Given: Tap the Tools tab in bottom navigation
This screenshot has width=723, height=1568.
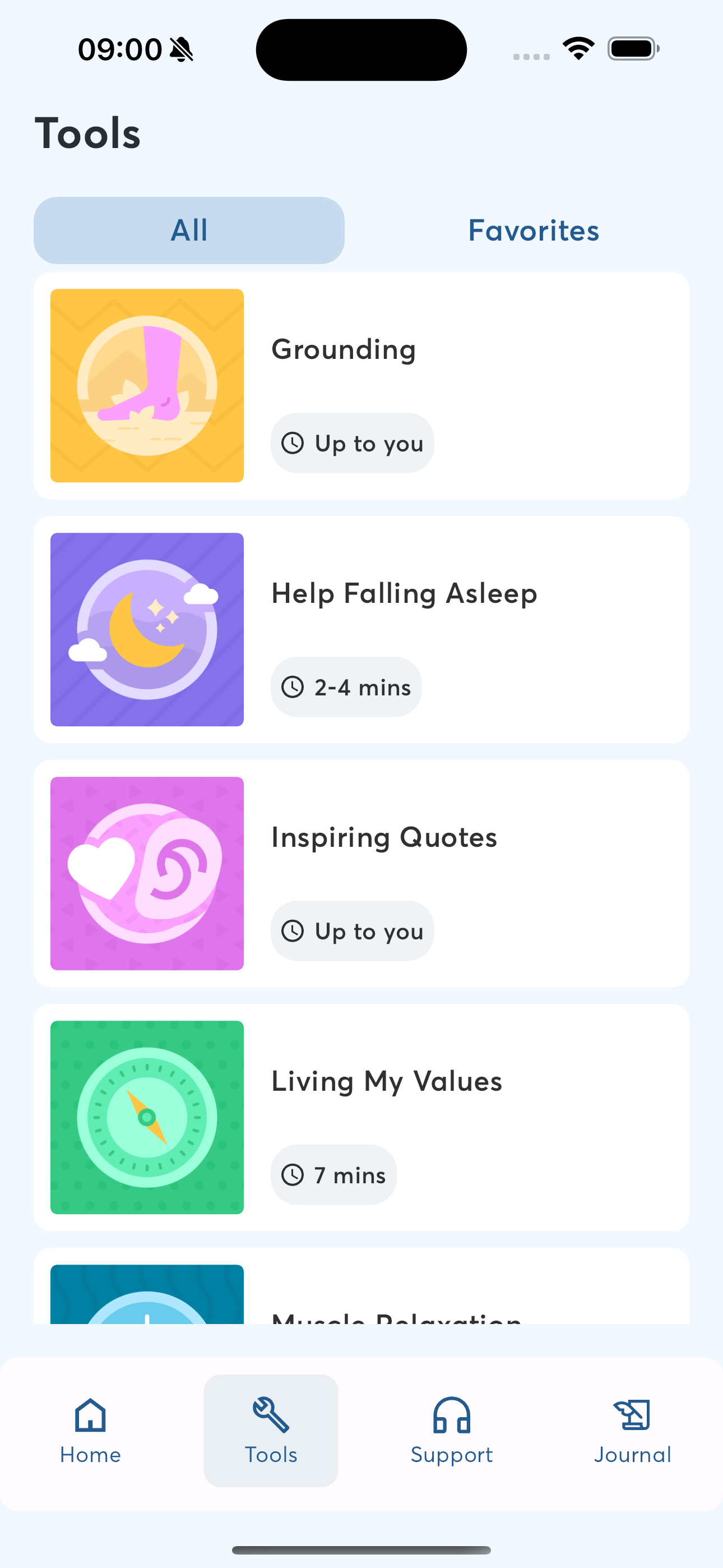Looking at the screenshot, I should click(271, 1431).
